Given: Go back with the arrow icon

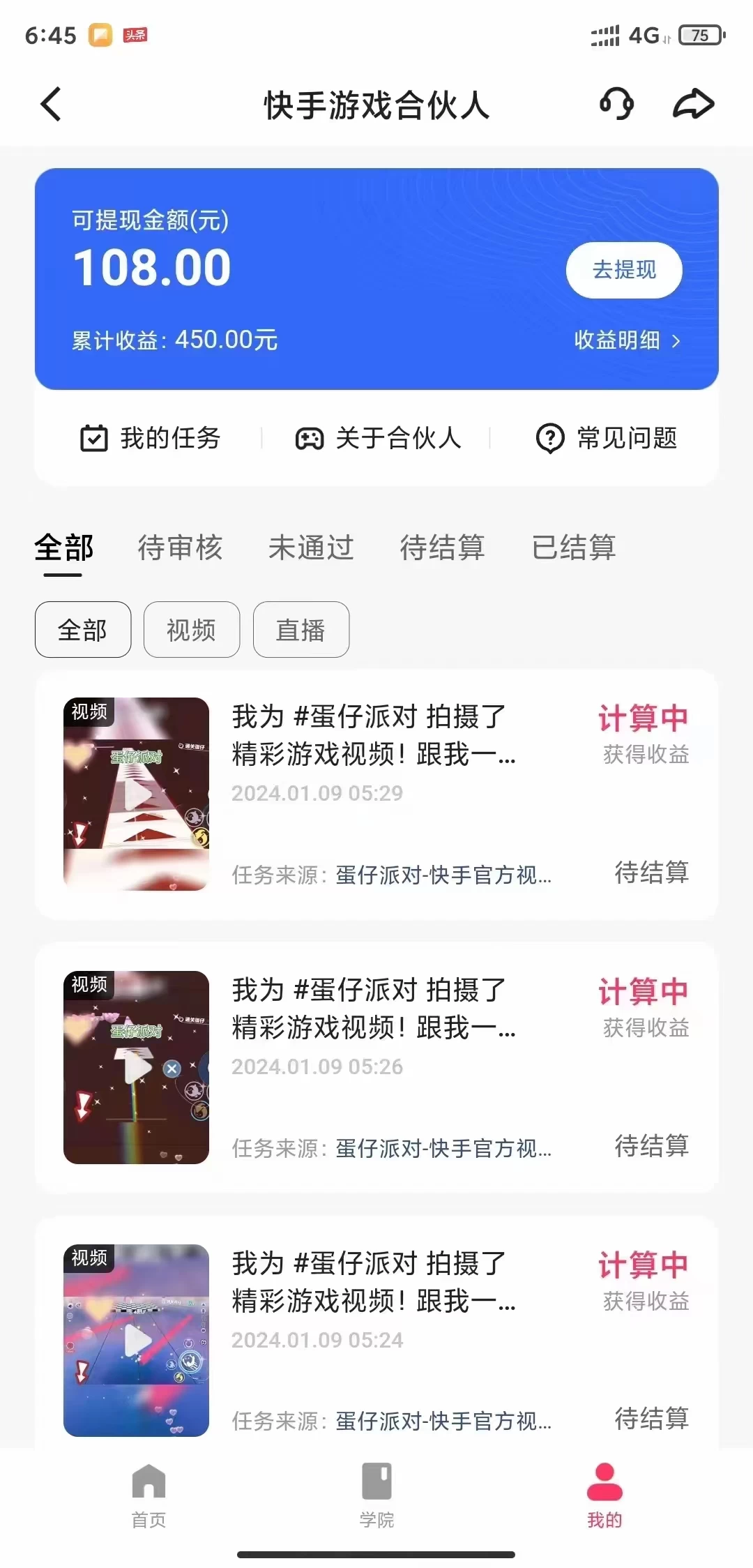Looking at the screenshot, I should coord(51,105).
